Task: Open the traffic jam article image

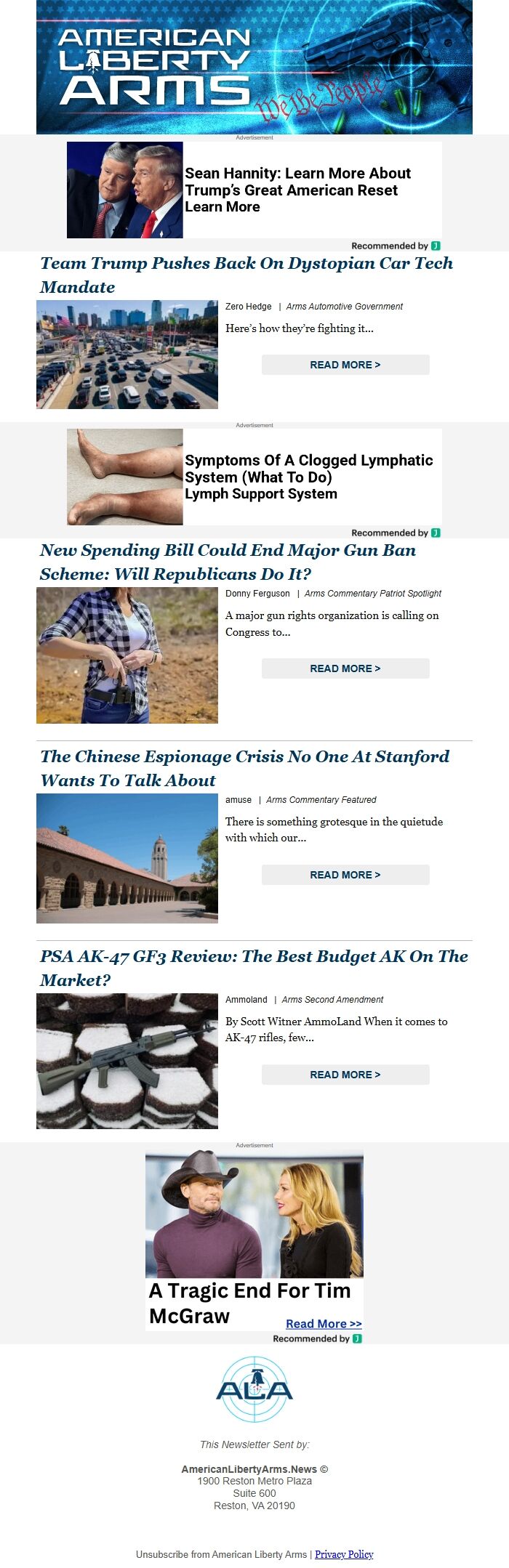Action: [x=127, y=355]
